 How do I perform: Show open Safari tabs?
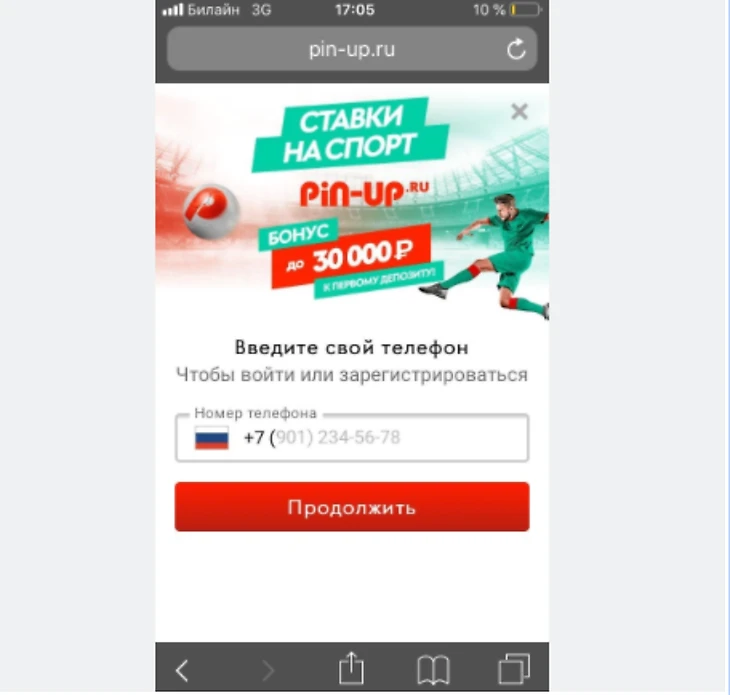pyautogui.click(x=513, y=669)
